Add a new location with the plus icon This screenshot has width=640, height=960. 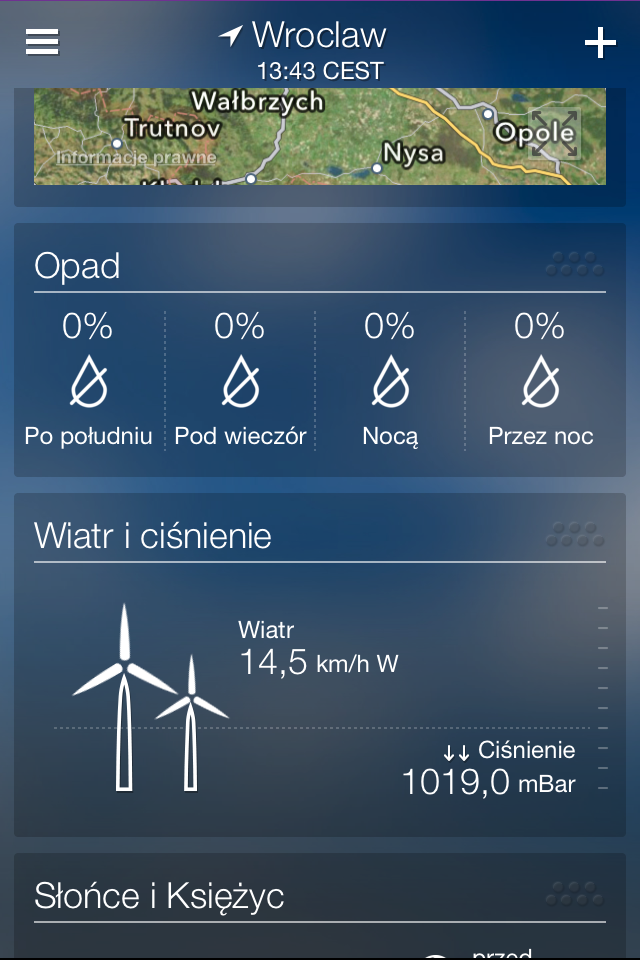coord(599,43)
